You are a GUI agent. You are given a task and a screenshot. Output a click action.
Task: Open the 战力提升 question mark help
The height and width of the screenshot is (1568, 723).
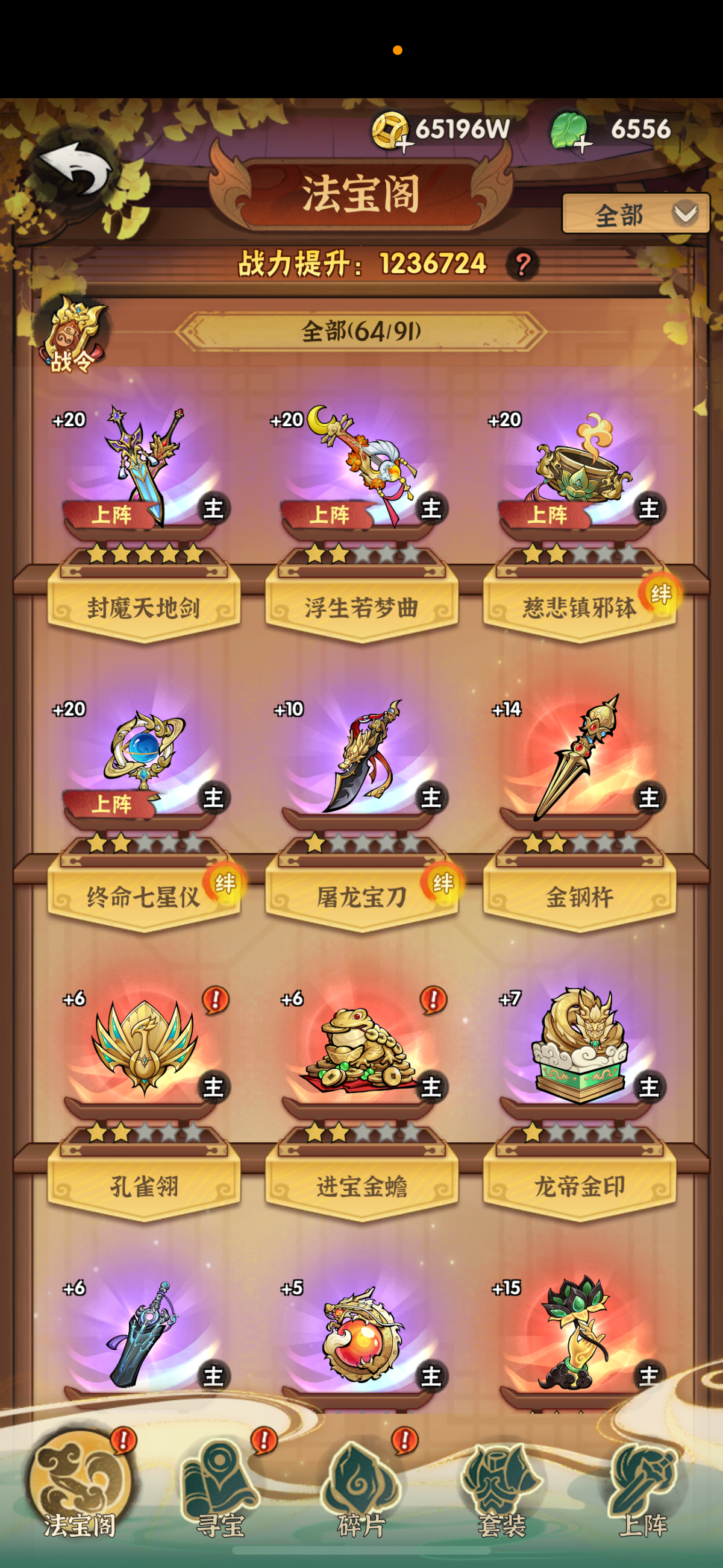pyautogui.click(x=522, y=264)
